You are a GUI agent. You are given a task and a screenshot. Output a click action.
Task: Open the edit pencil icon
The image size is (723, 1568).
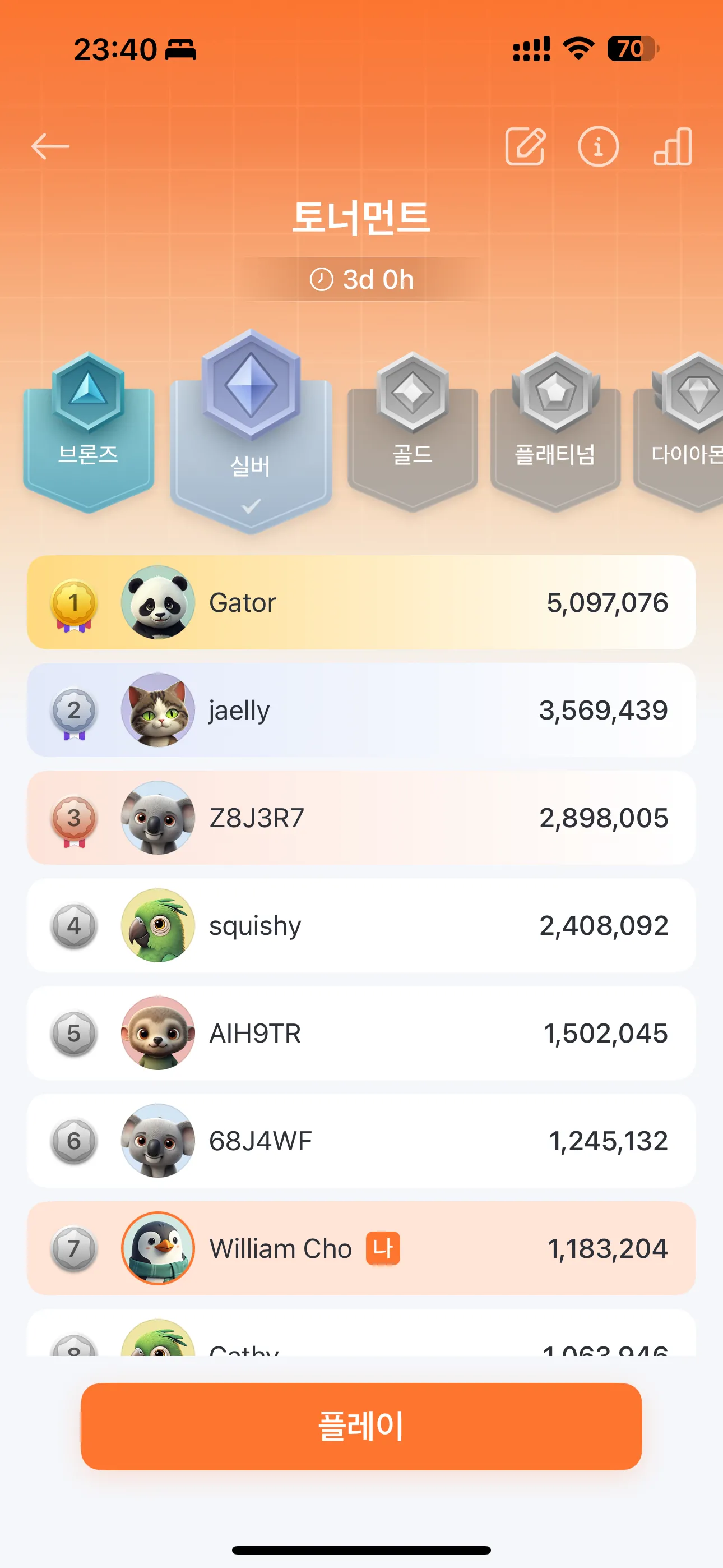[x=525, y=147]
